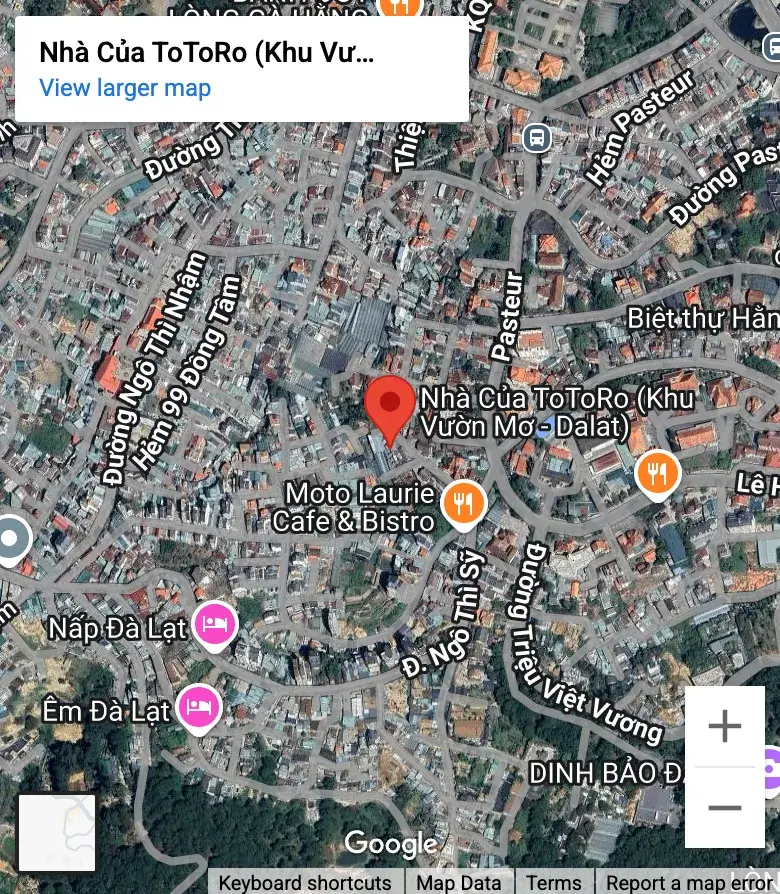Open the Terms link
Screen dimensions: 780x894
553,882
